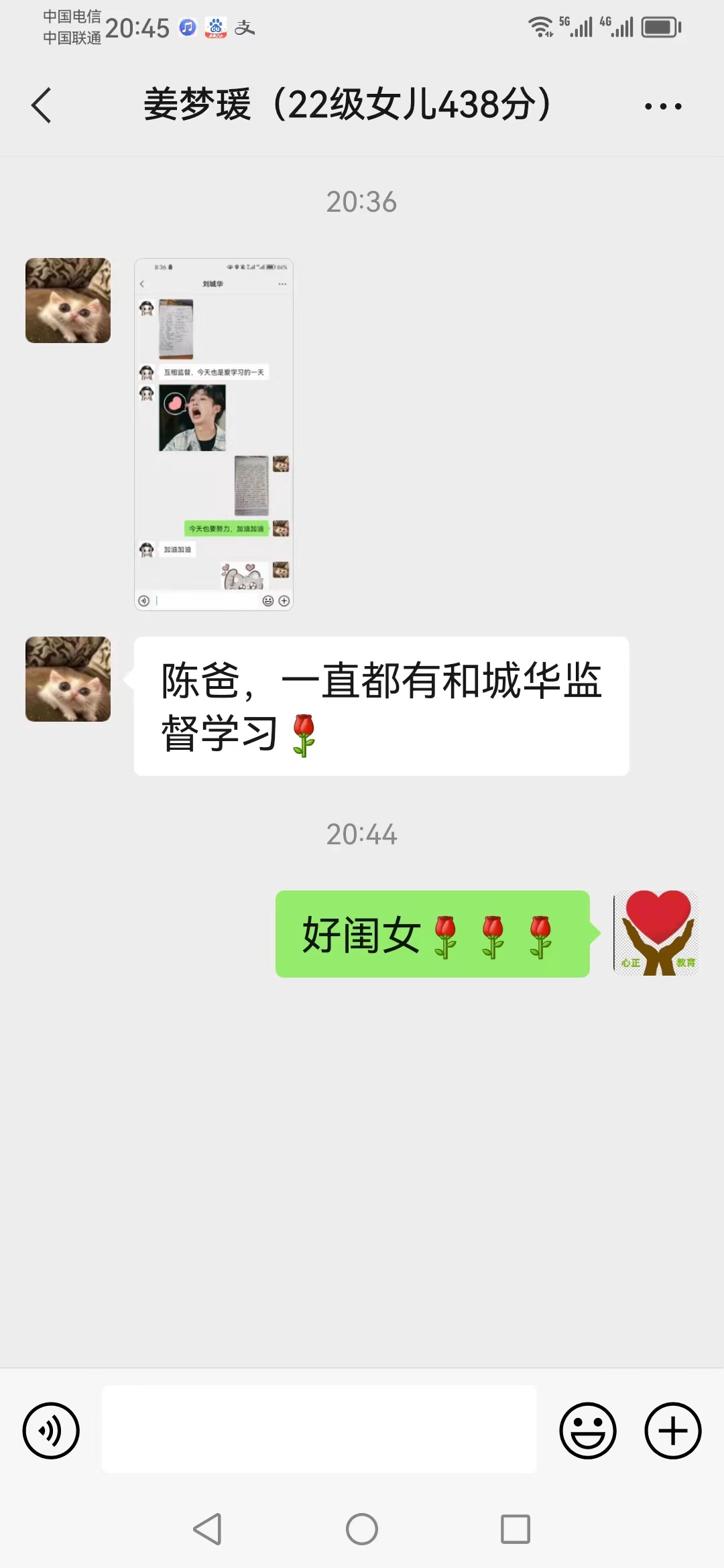Open the emoji sticker panel
The image size is (724, 1568).
pyautogui.click(x=587, y=1430)
